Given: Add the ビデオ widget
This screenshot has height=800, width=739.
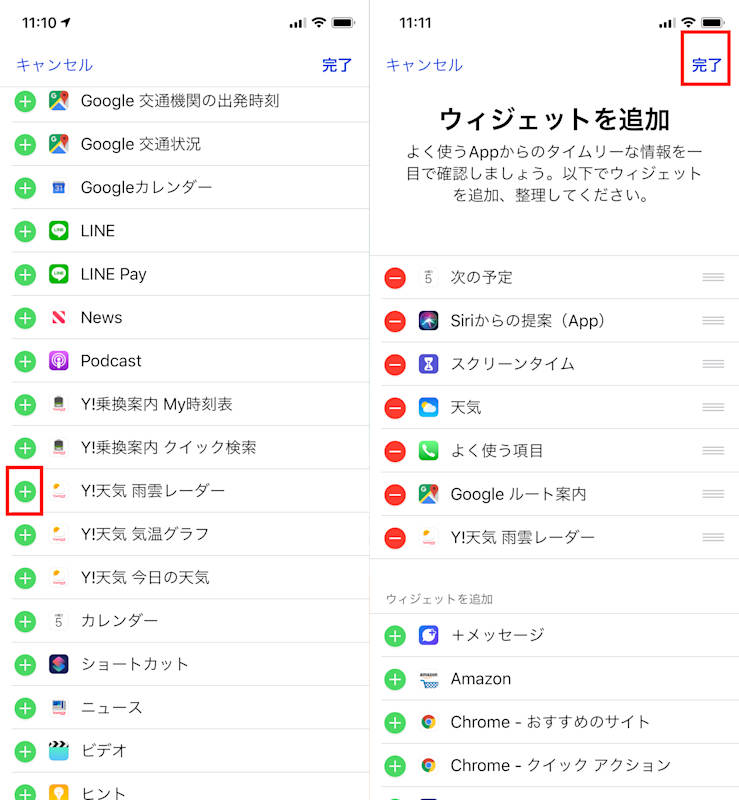Looking at the screenshot, I should click(x=25, y=752).
